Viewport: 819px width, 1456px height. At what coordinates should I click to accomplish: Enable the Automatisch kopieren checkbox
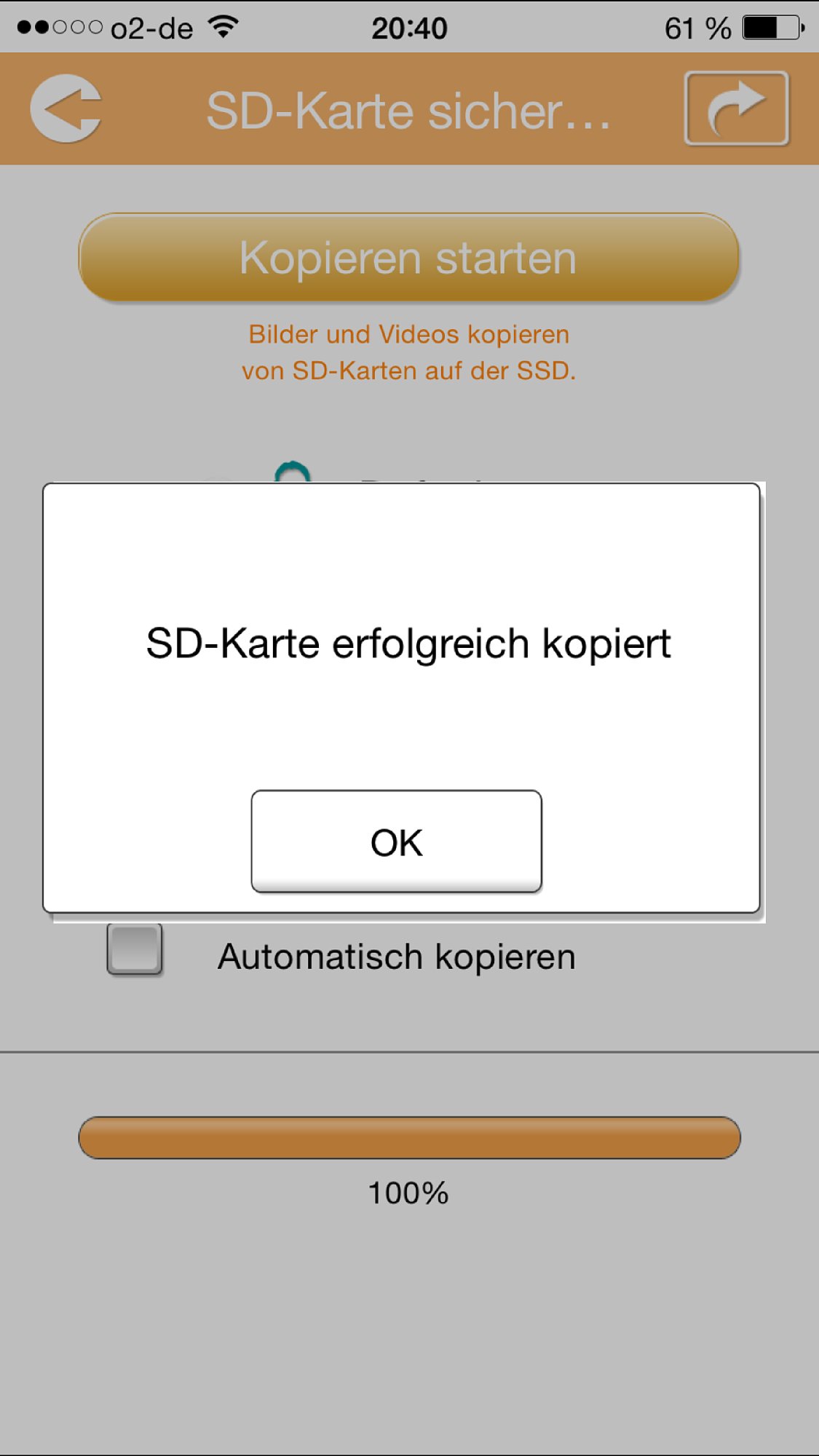click(x=135, y=949)
